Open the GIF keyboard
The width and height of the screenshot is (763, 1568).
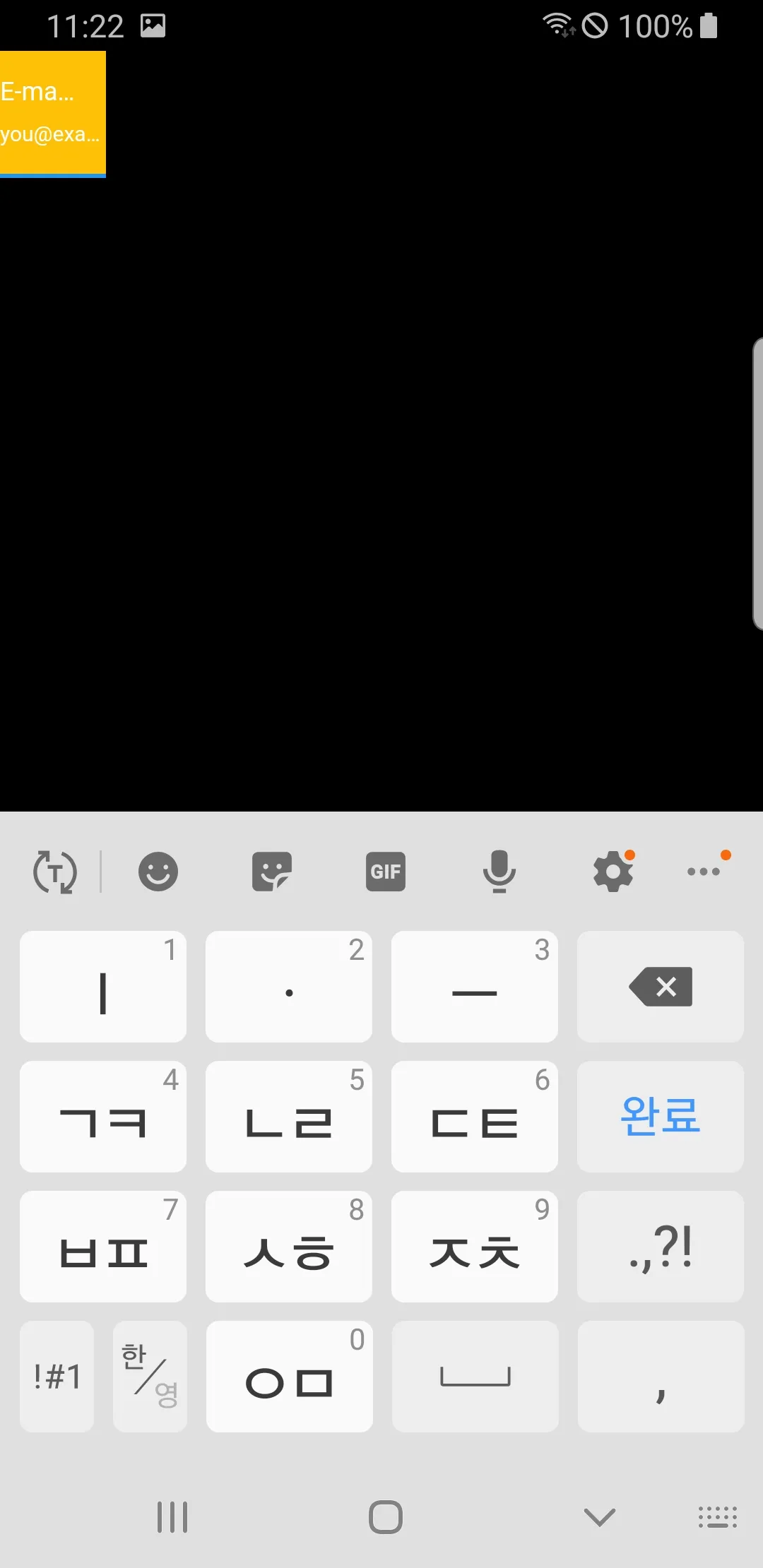pos(386,871)
